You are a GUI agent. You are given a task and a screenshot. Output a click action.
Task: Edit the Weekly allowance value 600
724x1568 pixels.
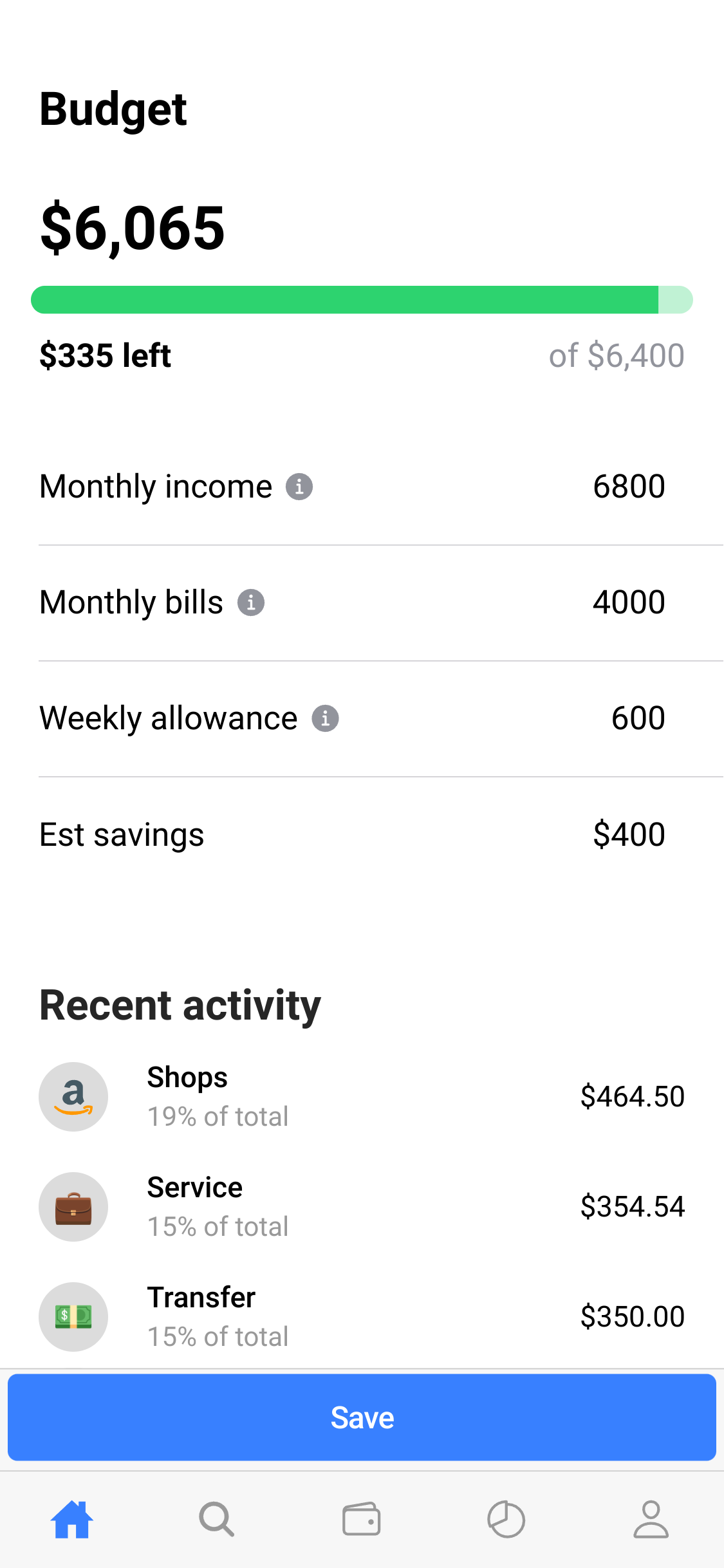(x=637, y=718)
